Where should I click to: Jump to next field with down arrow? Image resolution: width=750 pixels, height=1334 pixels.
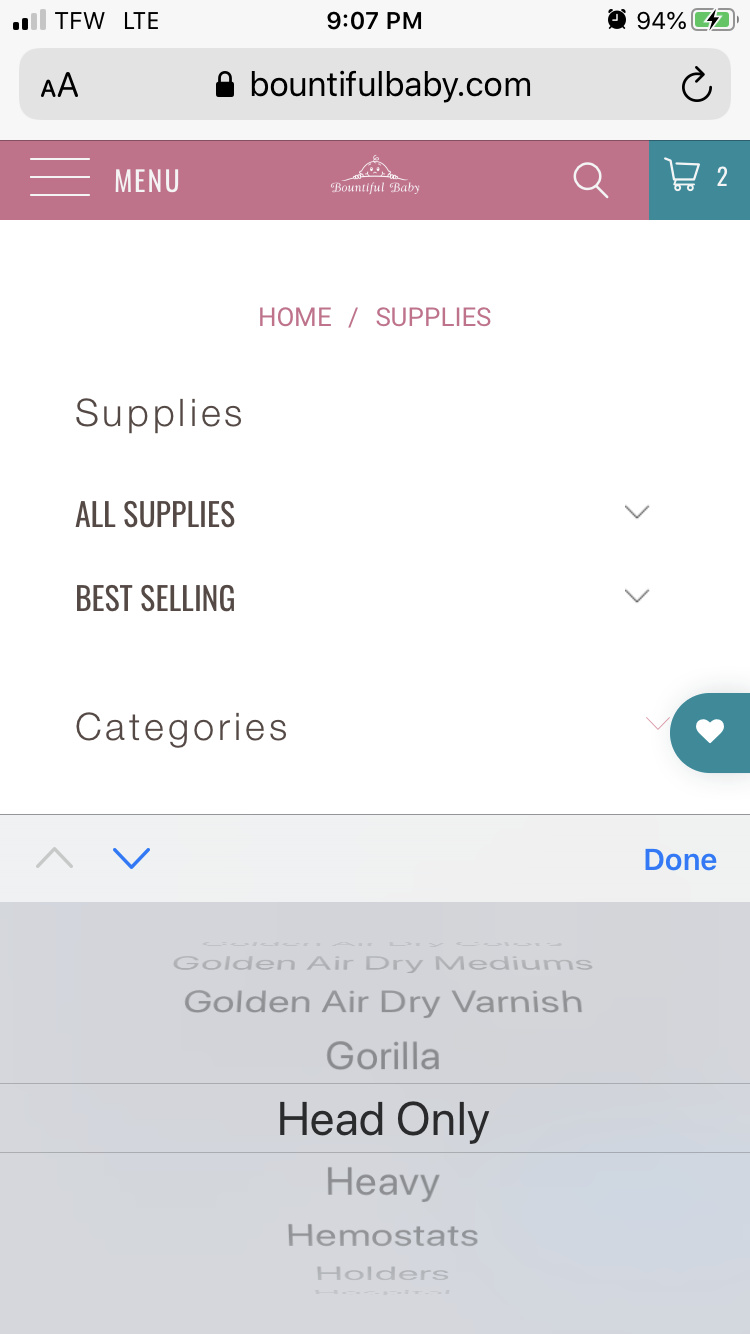[x=131, y=858]
